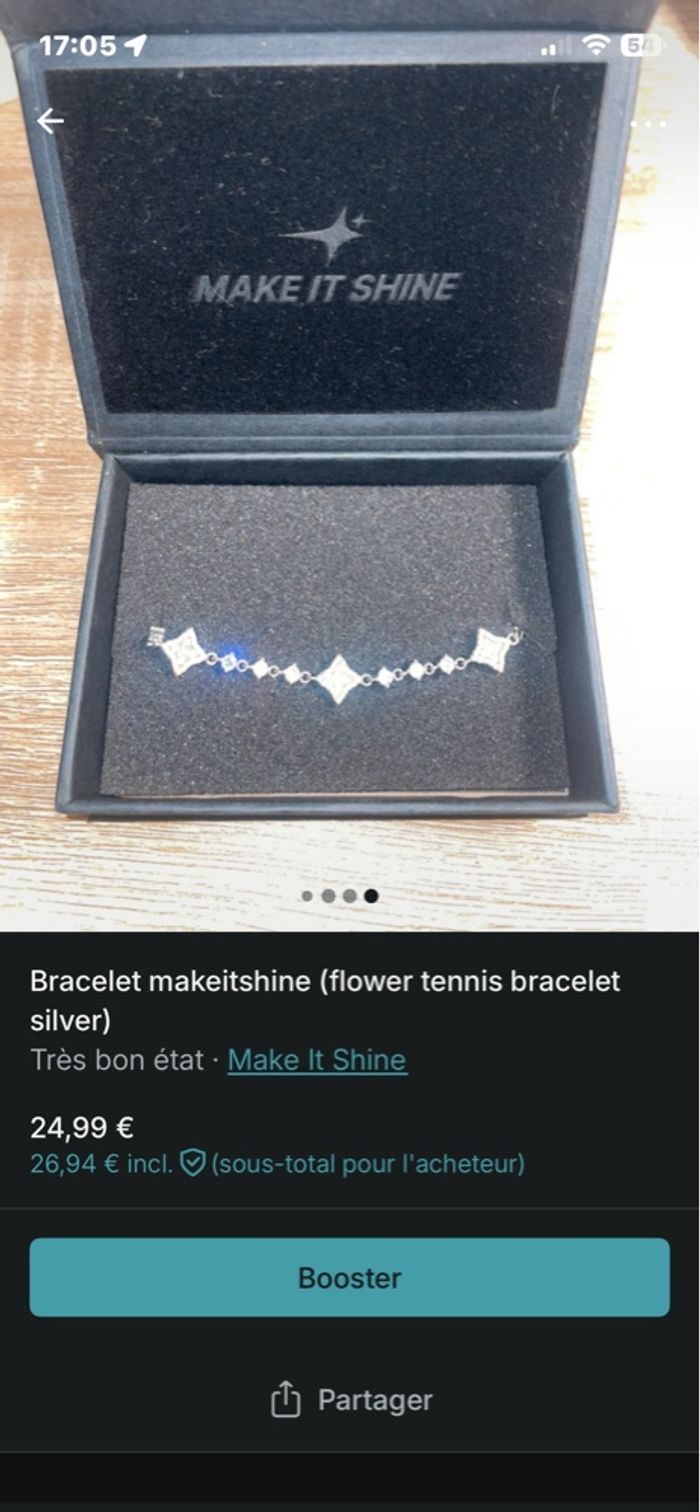Share the listing via Partager
Viewport: 700px width, 1512px height.
tap(351, 1399)
